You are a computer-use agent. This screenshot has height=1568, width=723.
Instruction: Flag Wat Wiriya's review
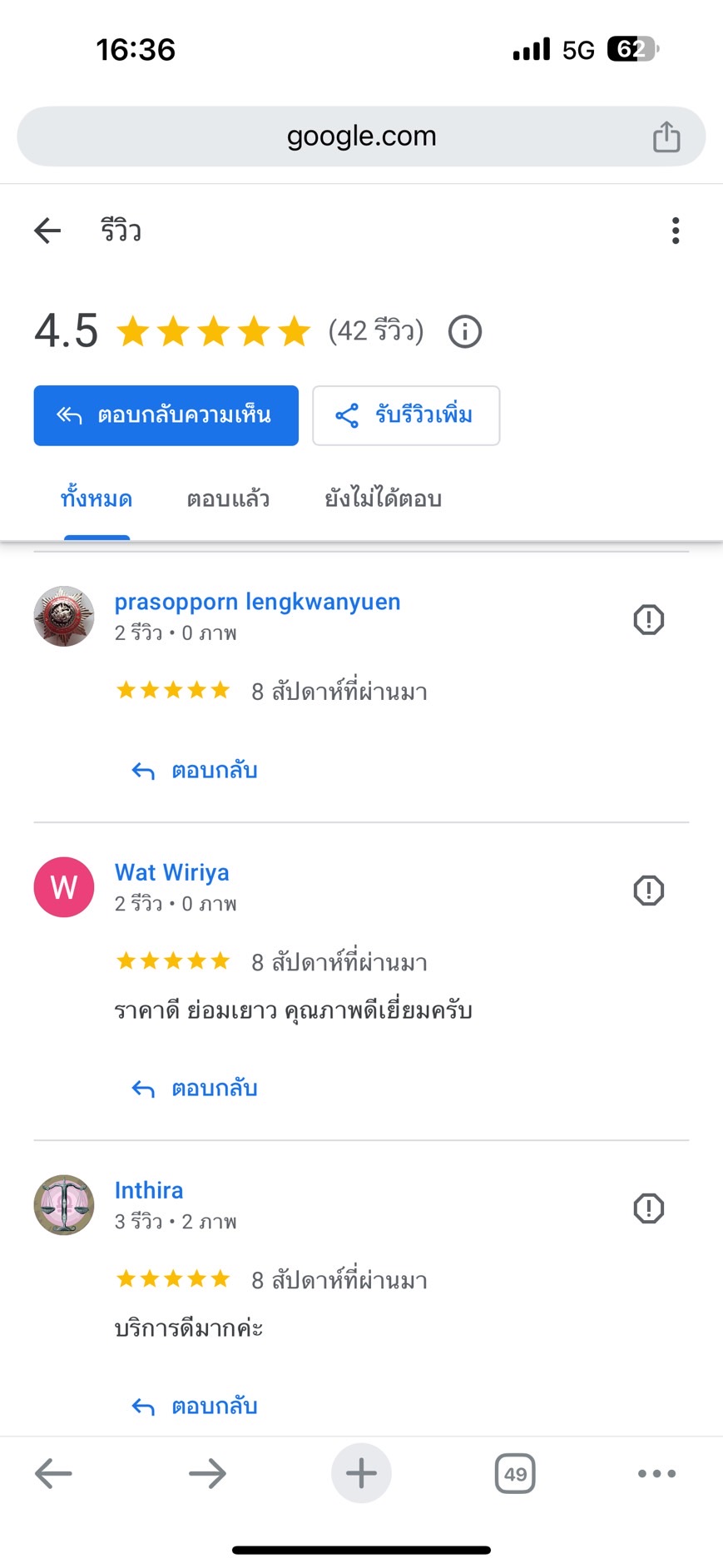pos(649,891)
